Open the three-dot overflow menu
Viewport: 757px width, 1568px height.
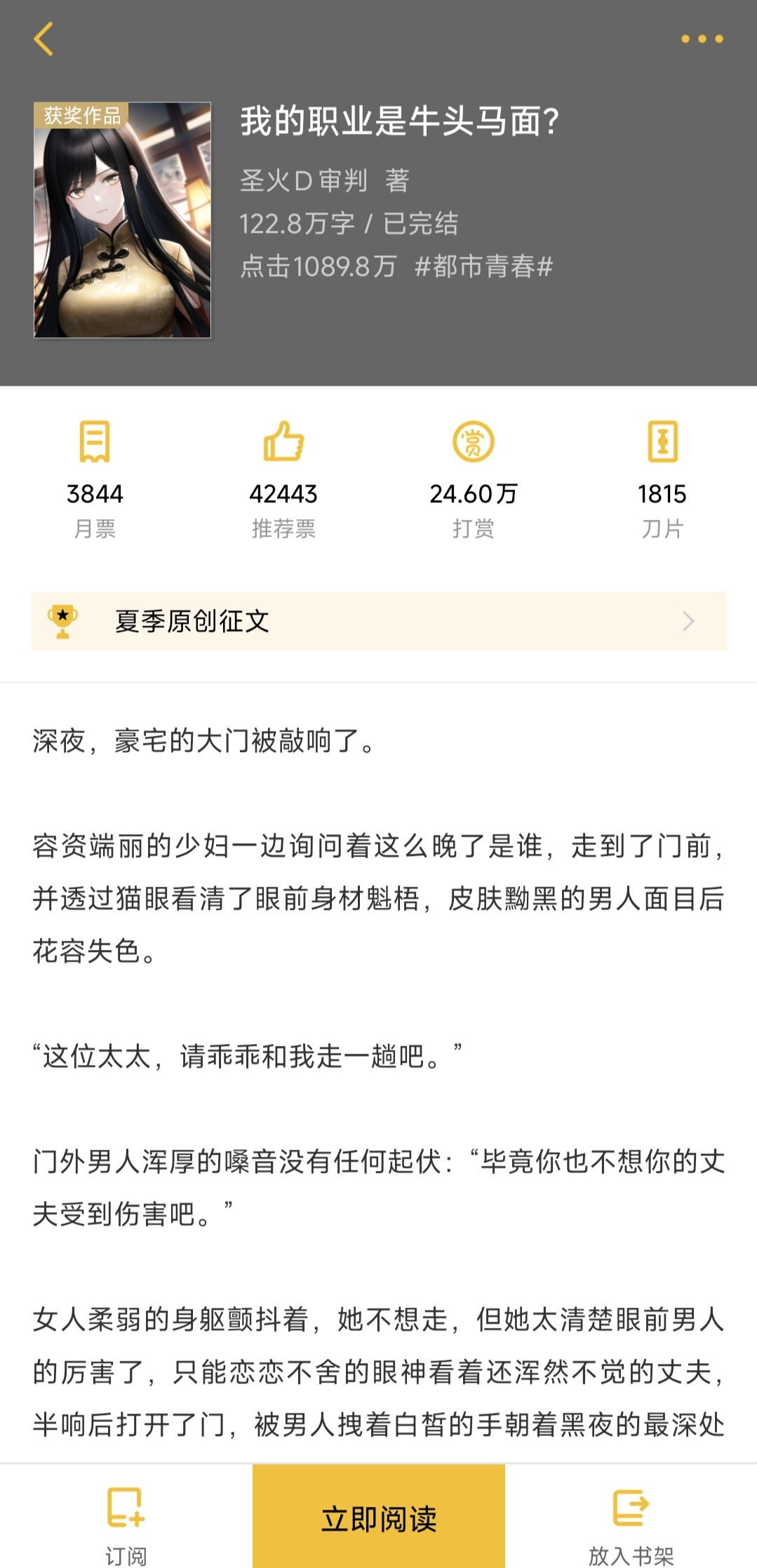tap(702, 39)
